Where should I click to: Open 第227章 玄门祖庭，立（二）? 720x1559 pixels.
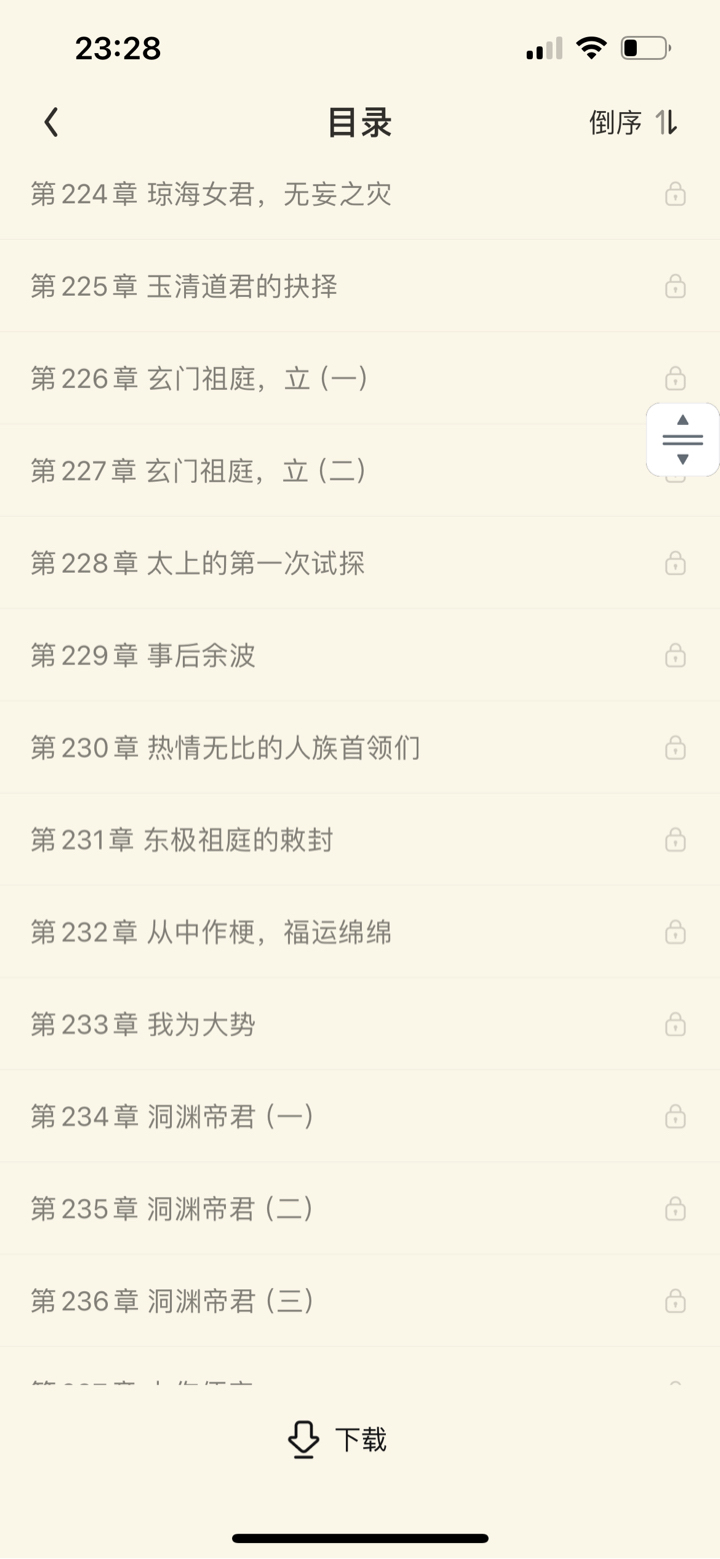(200, 471)
